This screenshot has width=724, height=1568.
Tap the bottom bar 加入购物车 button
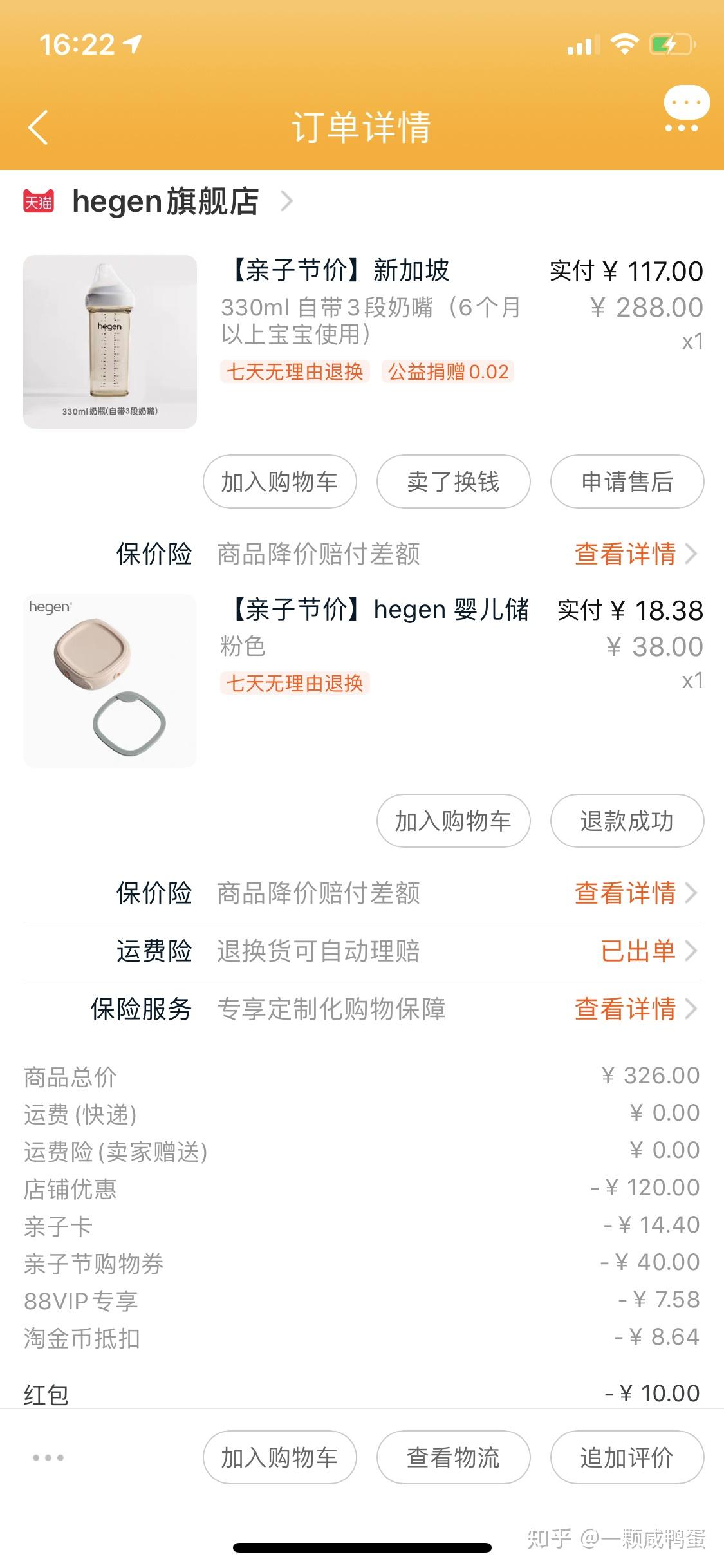coord(279,1457)
